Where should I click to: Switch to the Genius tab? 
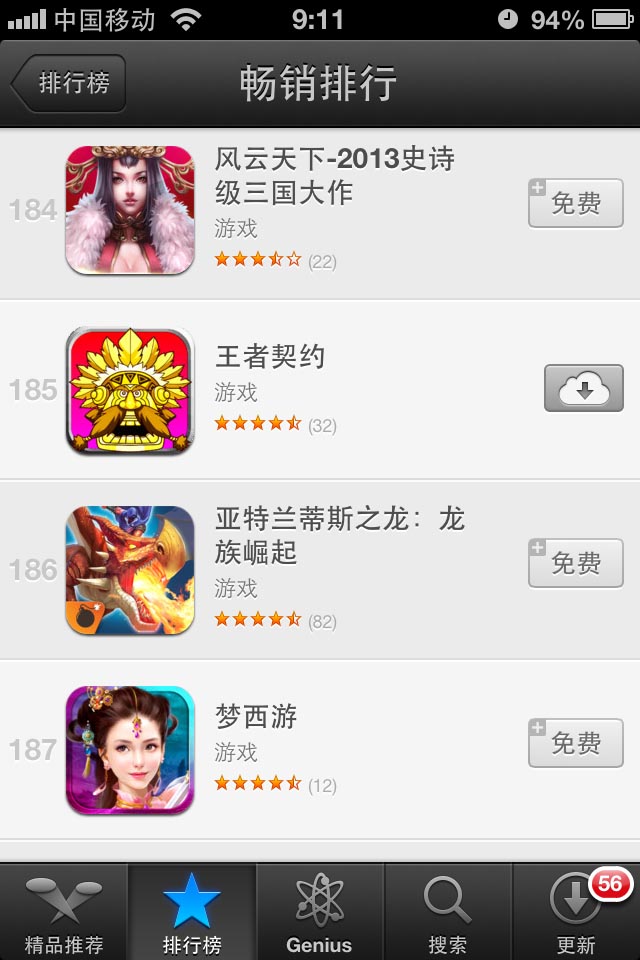coord(320,914)
